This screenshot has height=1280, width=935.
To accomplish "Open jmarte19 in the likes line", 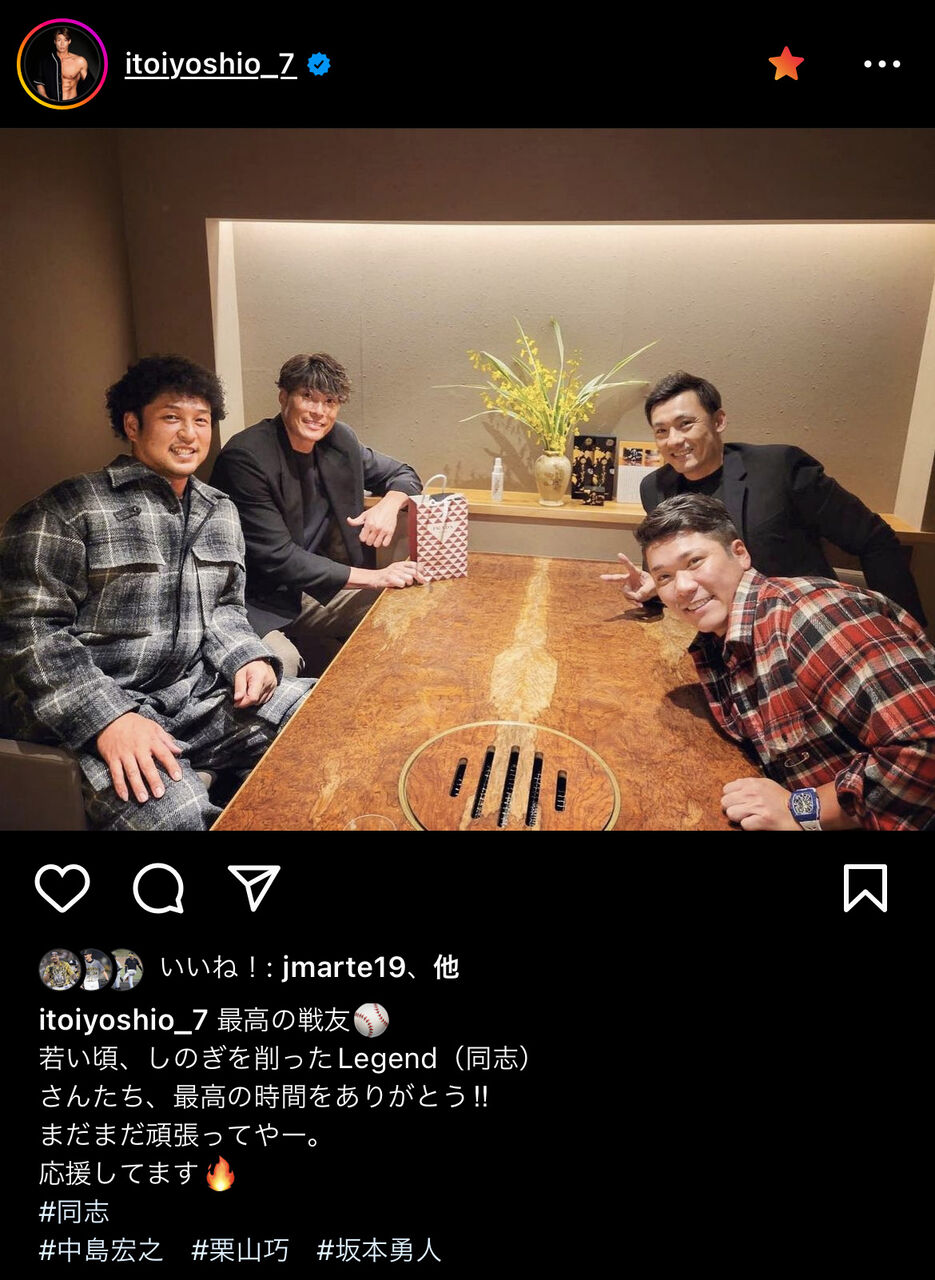I will click(343, 968).
